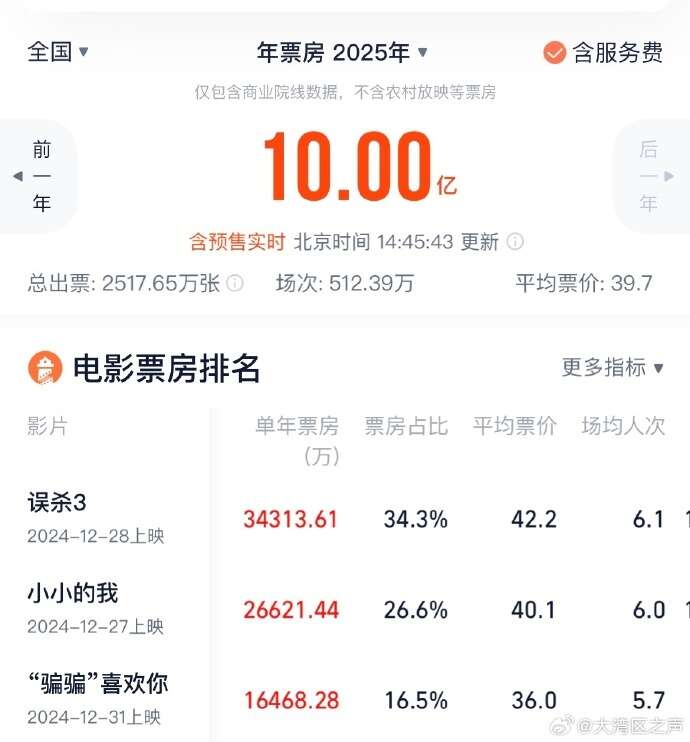Screen dimensions: 690x742
Task: Go to 后一年 box office
Action: pyautogui.click(x=649, y=177)
